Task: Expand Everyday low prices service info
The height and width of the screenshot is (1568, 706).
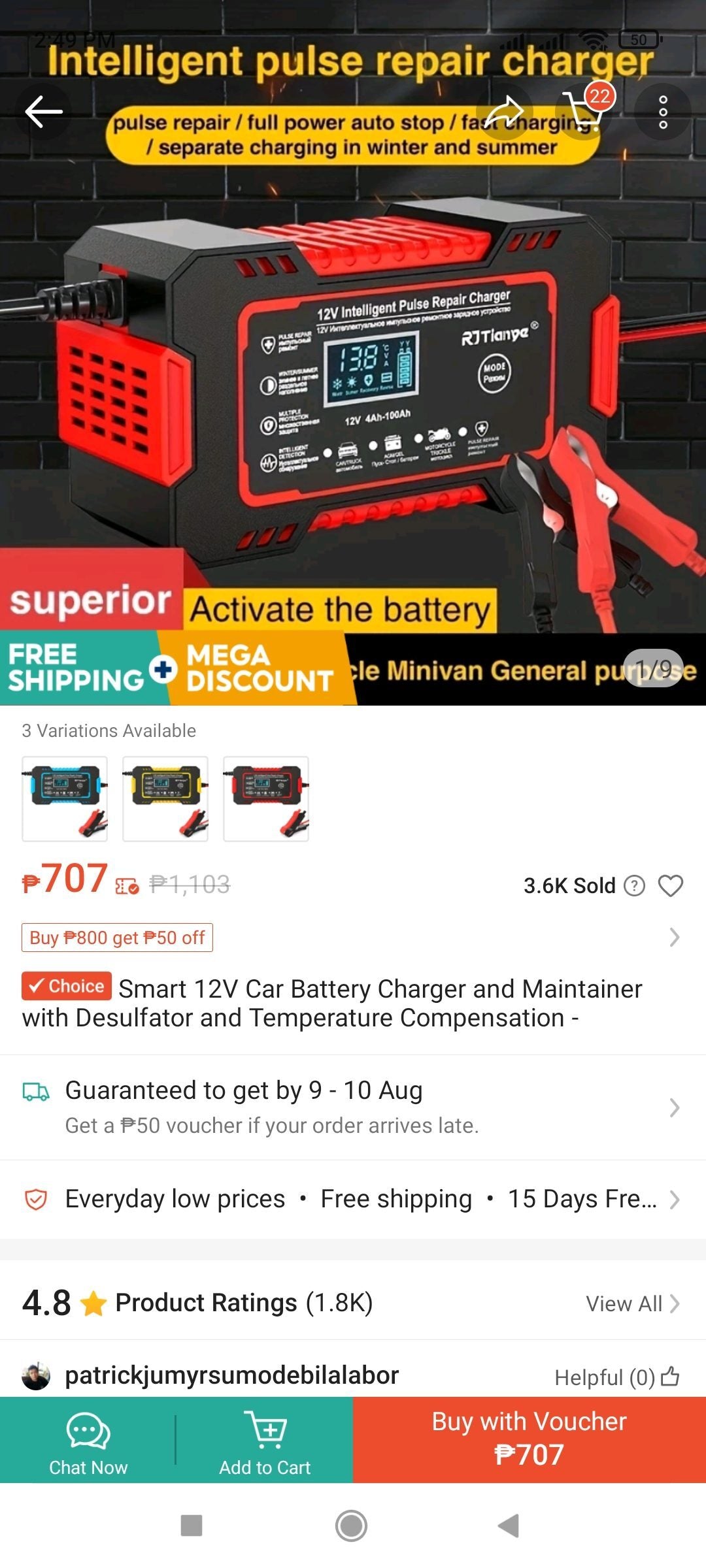Action: click(353, 1199)
